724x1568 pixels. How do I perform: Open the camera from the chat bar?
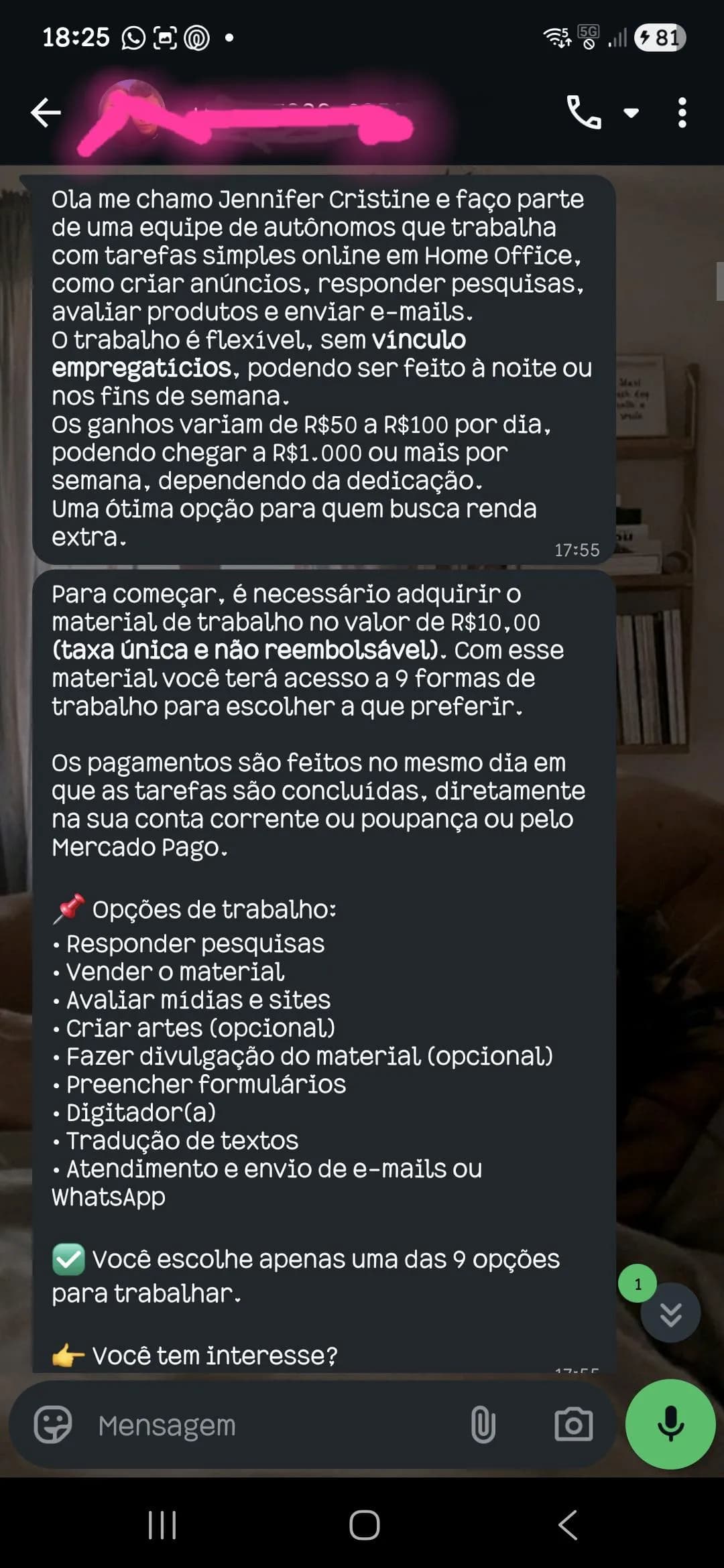tap(573, 1425)
